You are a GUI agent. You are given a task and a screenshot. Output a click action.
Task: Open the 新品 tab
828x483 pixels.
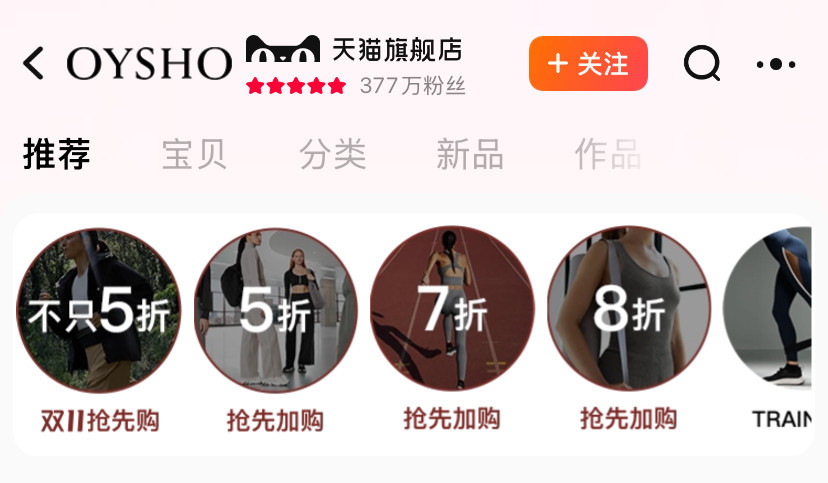click(x=470, y=154)
